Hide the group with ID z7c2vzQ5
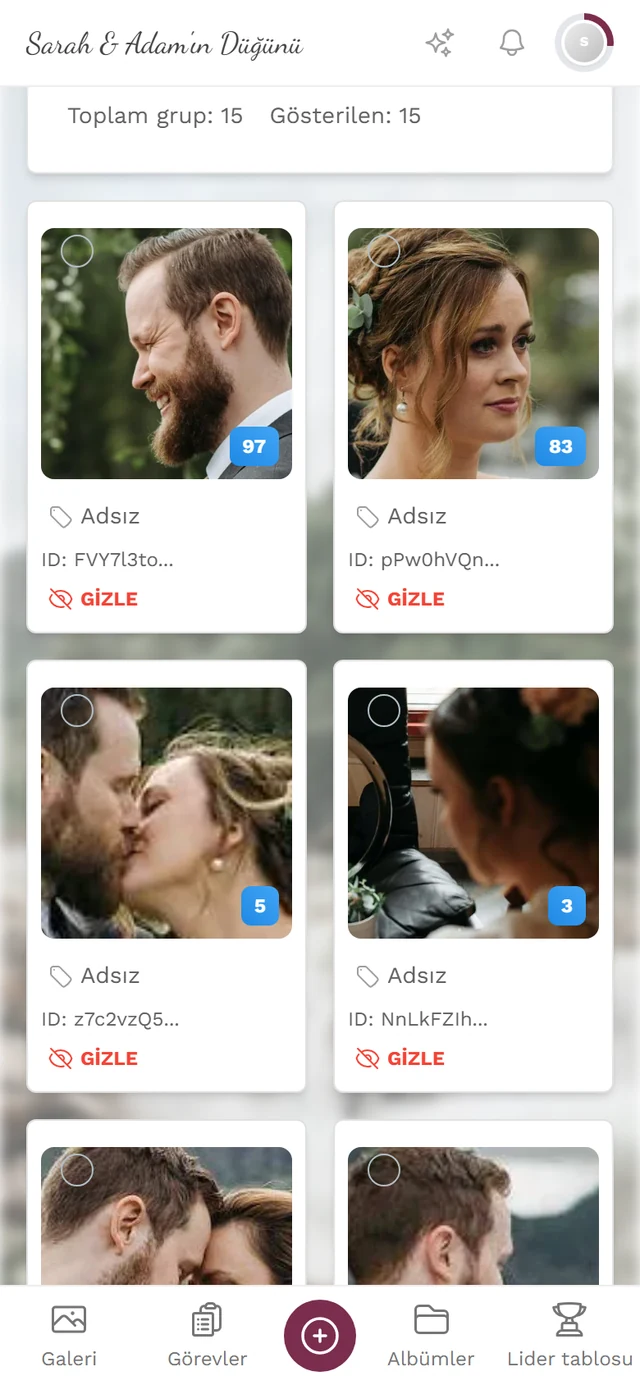This screenshot has width=640, height=1385. (x=94, y=1058)
